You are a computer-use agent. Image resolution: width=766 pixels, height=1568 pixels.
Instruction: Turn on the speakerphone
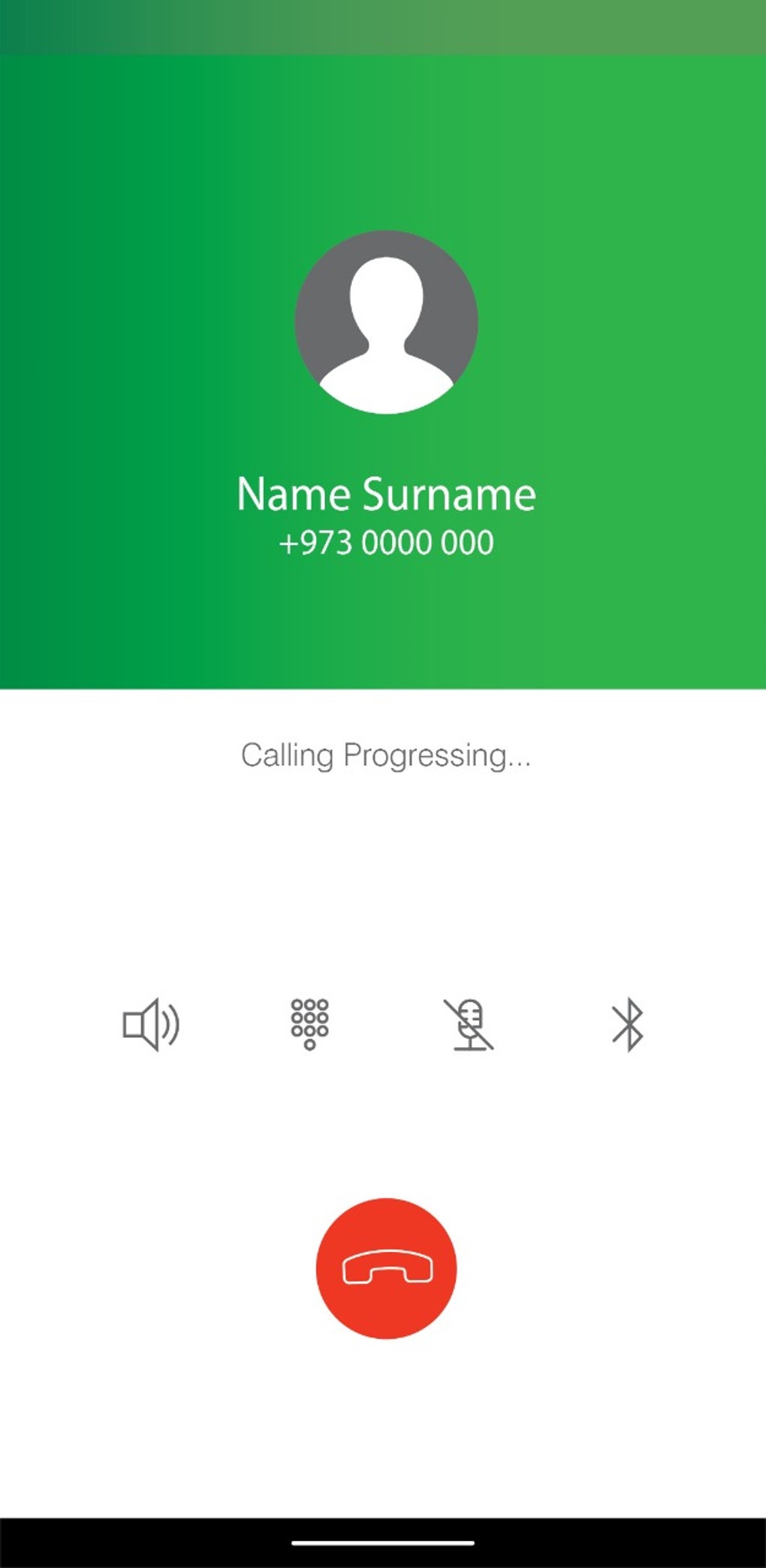[151, 1024]
